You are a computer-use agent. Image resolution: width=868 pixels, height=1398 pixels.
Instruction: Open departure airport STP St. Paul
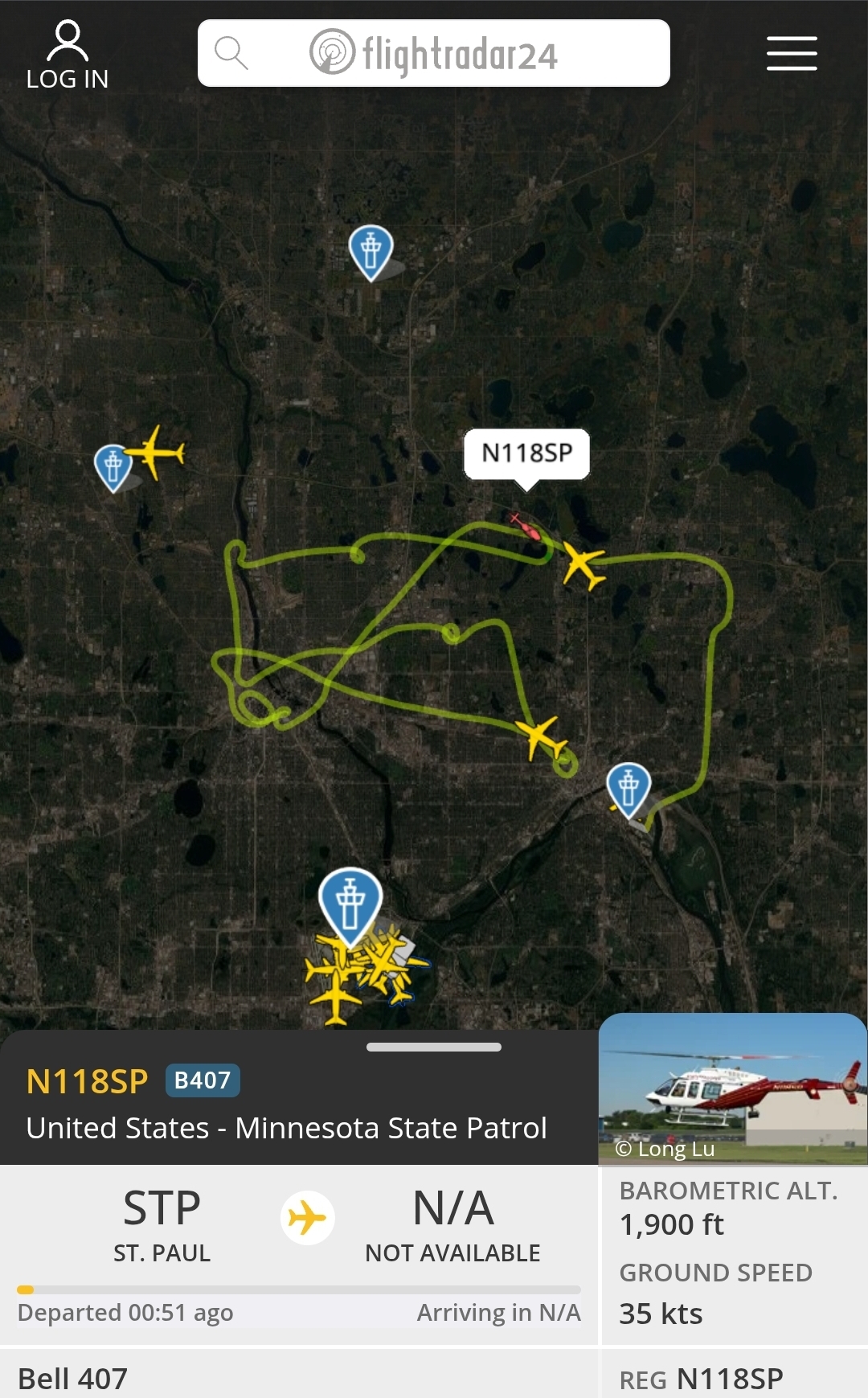click(162, 1224)
